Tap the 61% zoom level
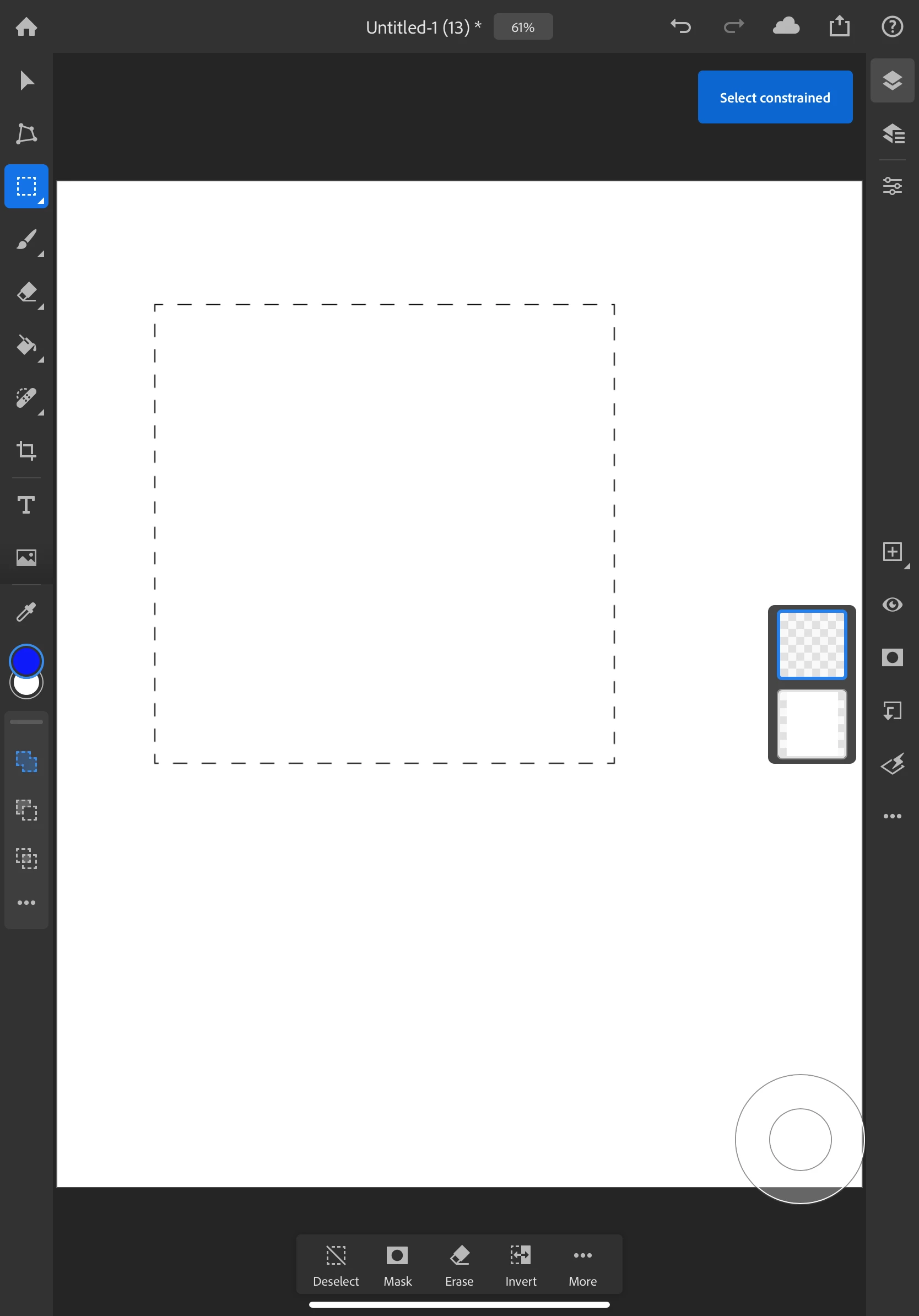 [522, 27]
